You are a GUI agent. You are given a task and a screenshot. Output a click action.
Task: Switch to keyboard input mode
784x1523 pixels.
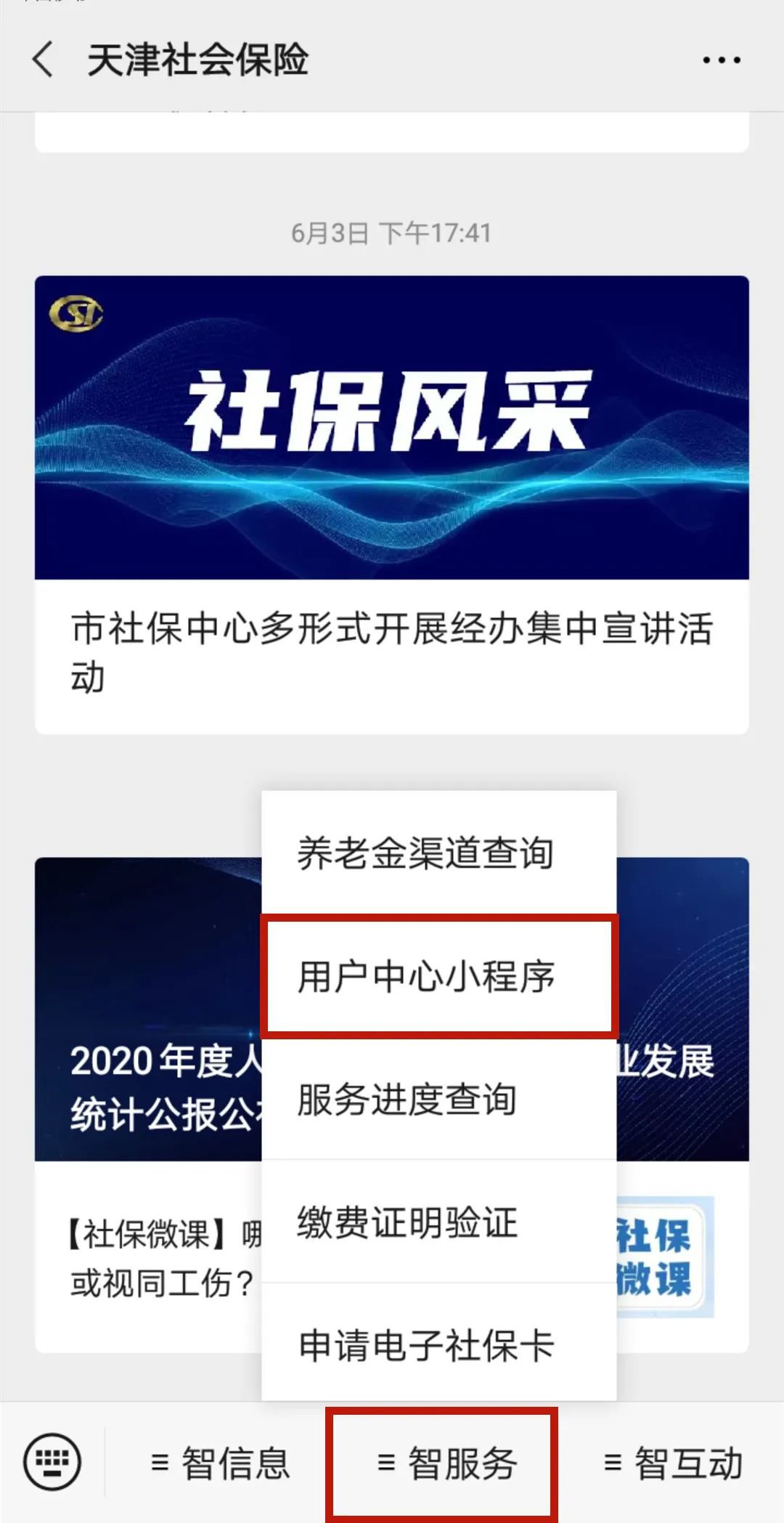coord(52,1462)
